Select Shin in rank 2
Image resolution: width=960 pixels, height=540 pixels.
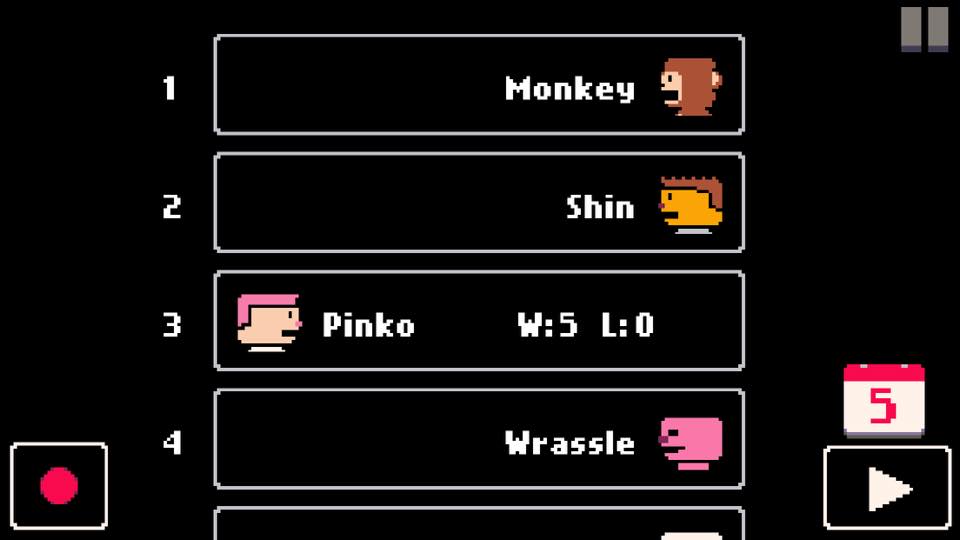(479, 203)
